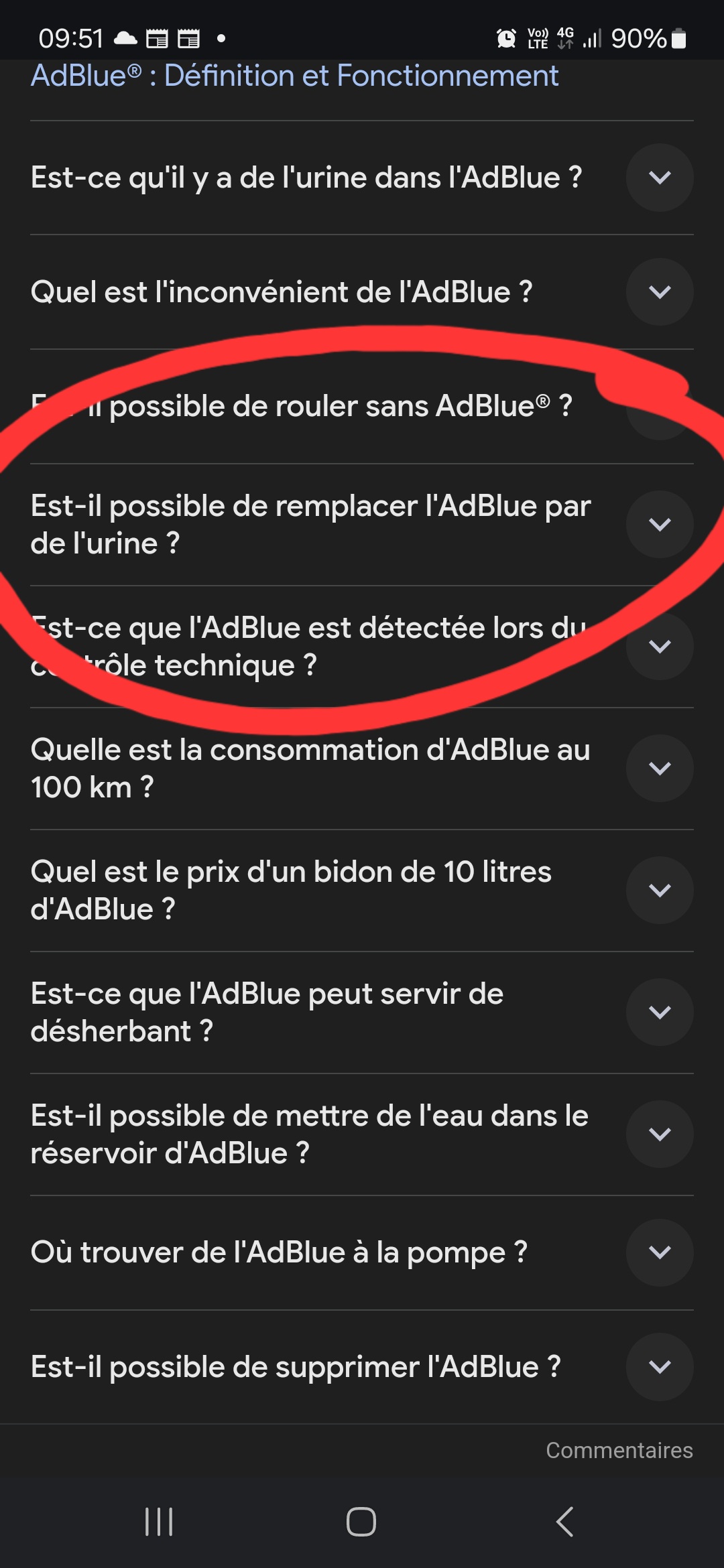Expand "Quel est l'inconvénient de l'AdBlue ?"
This screenshot has width=724, height=1568.
(362, 292)
